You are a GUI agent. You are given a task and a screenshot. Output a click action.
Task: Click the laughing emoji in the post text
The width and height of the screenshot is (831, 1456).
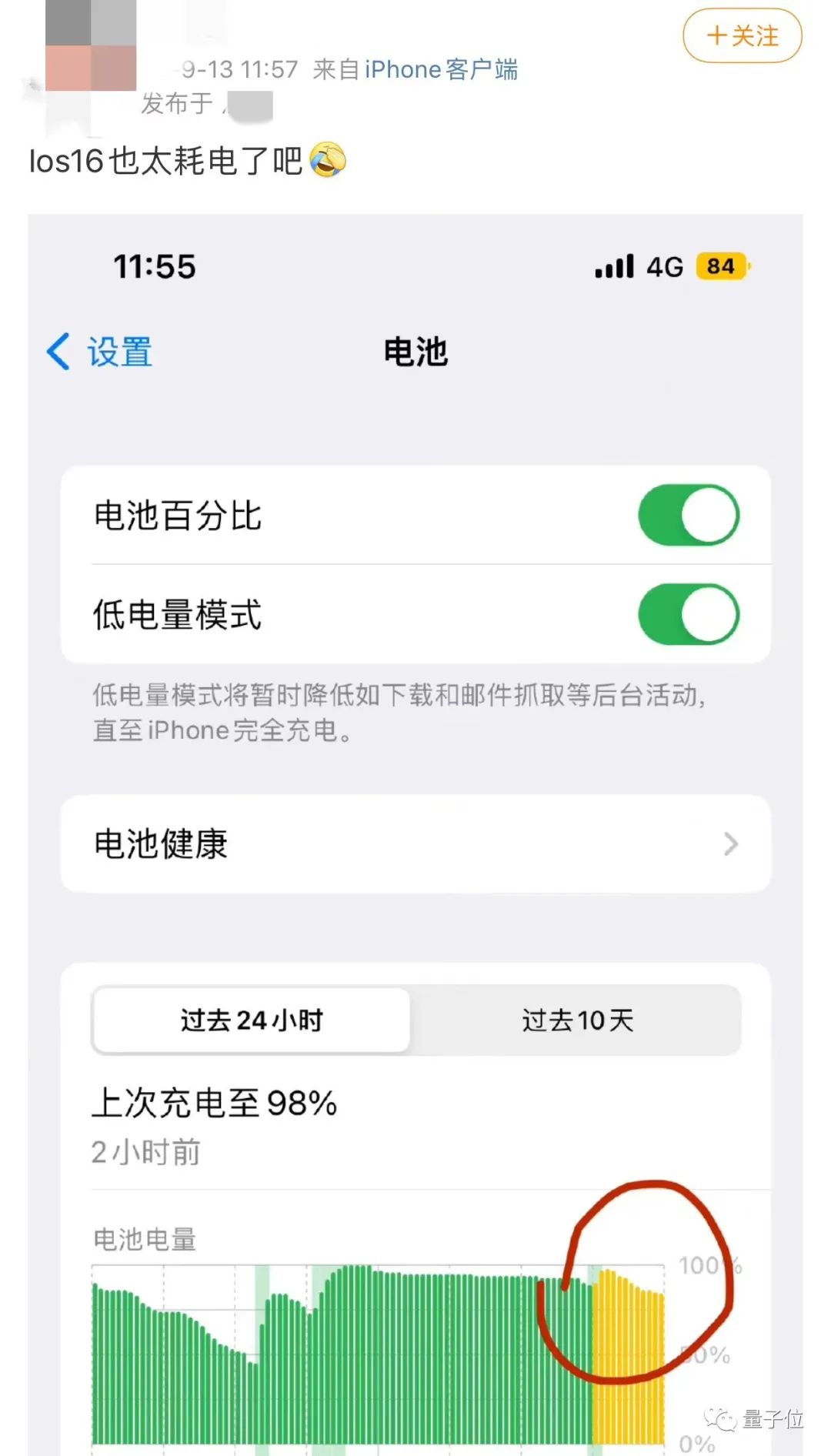pos(327,161)
